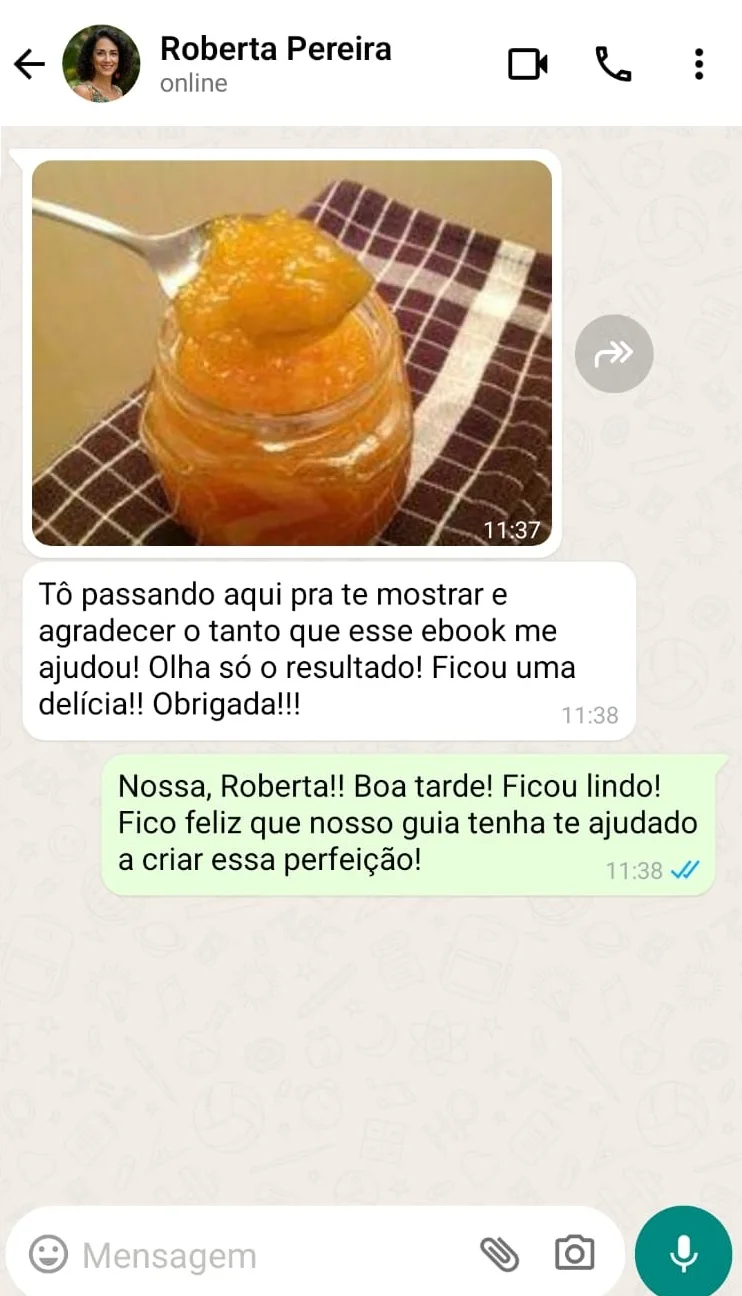Image resolution: width=742 pixels, height=1296 pixels.
Task: Open the overflow menu
Action: [698, 65]
